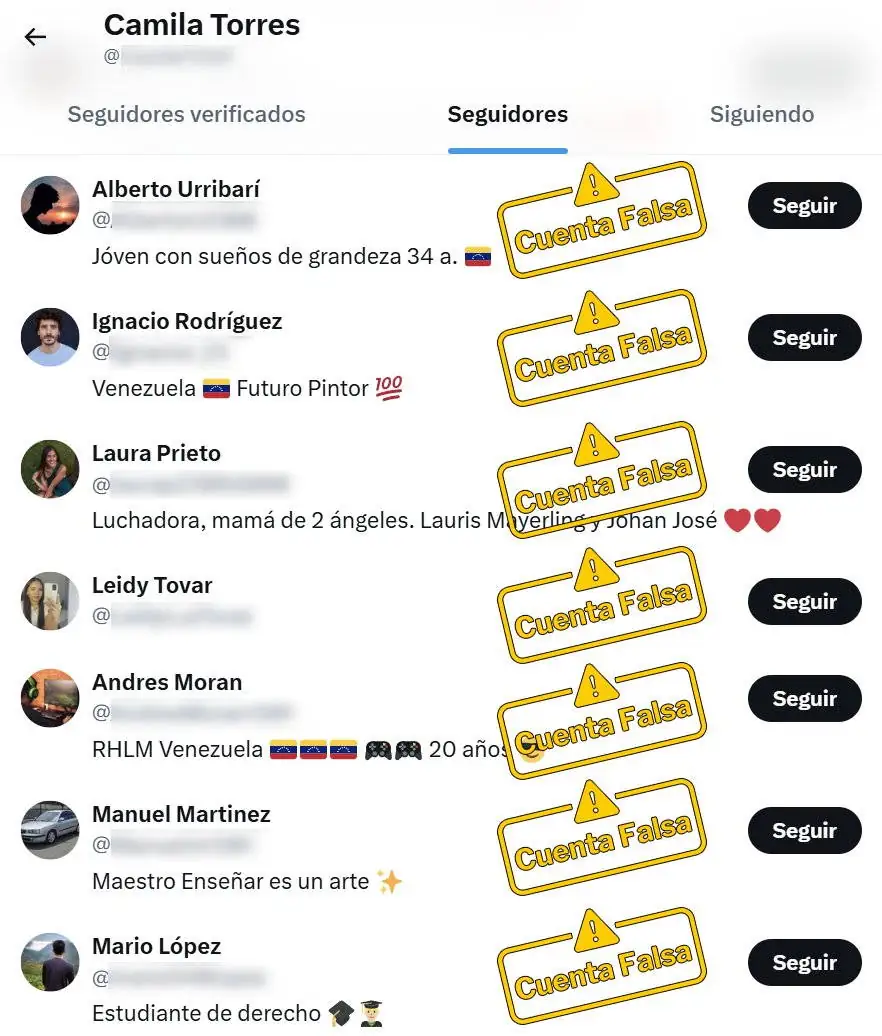The image size is (882, 1036).
Task: Follow Alberto Urribarí with the Seguir button
Action: tap(804, 206)
